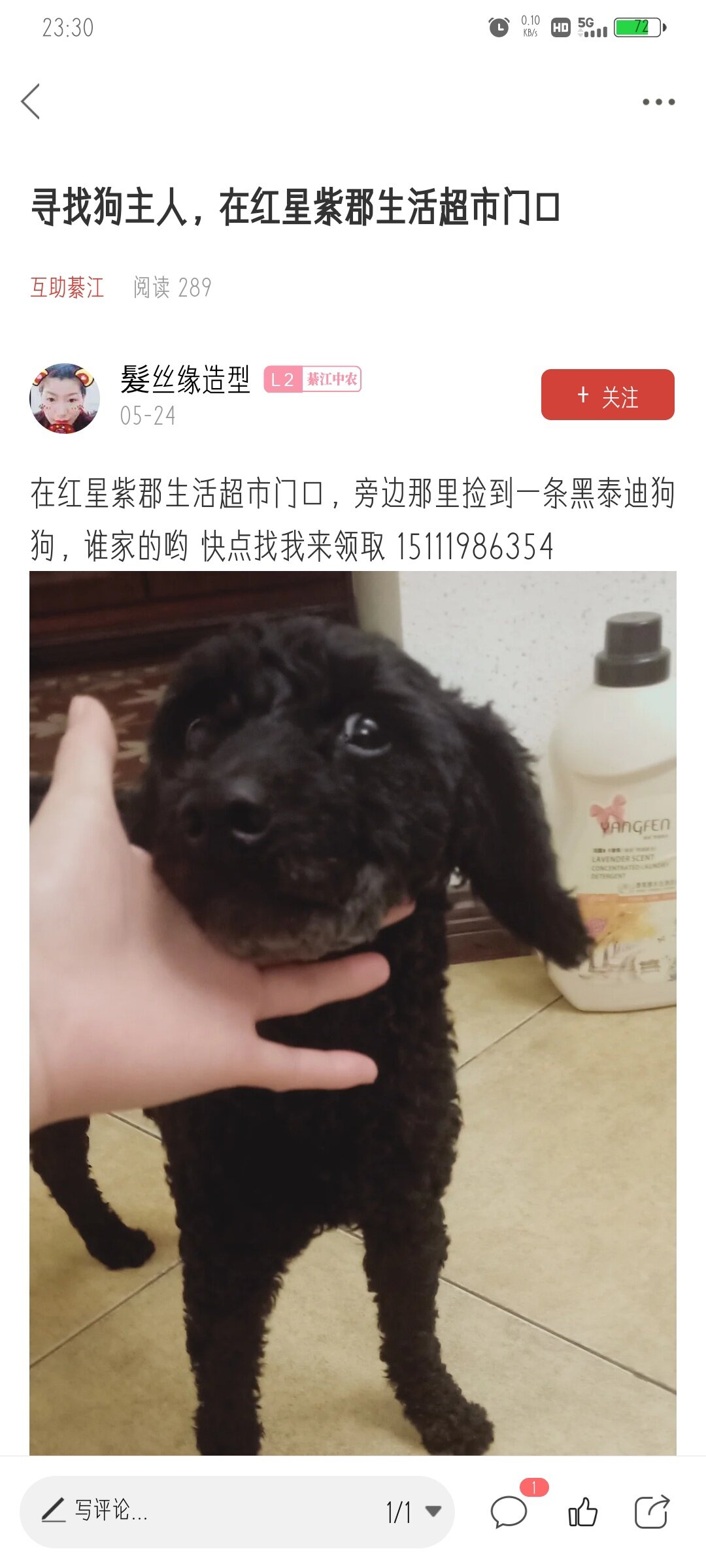Like this post with thumbs-up
Screen dimensions: 706x1568
click(582, 1512)
